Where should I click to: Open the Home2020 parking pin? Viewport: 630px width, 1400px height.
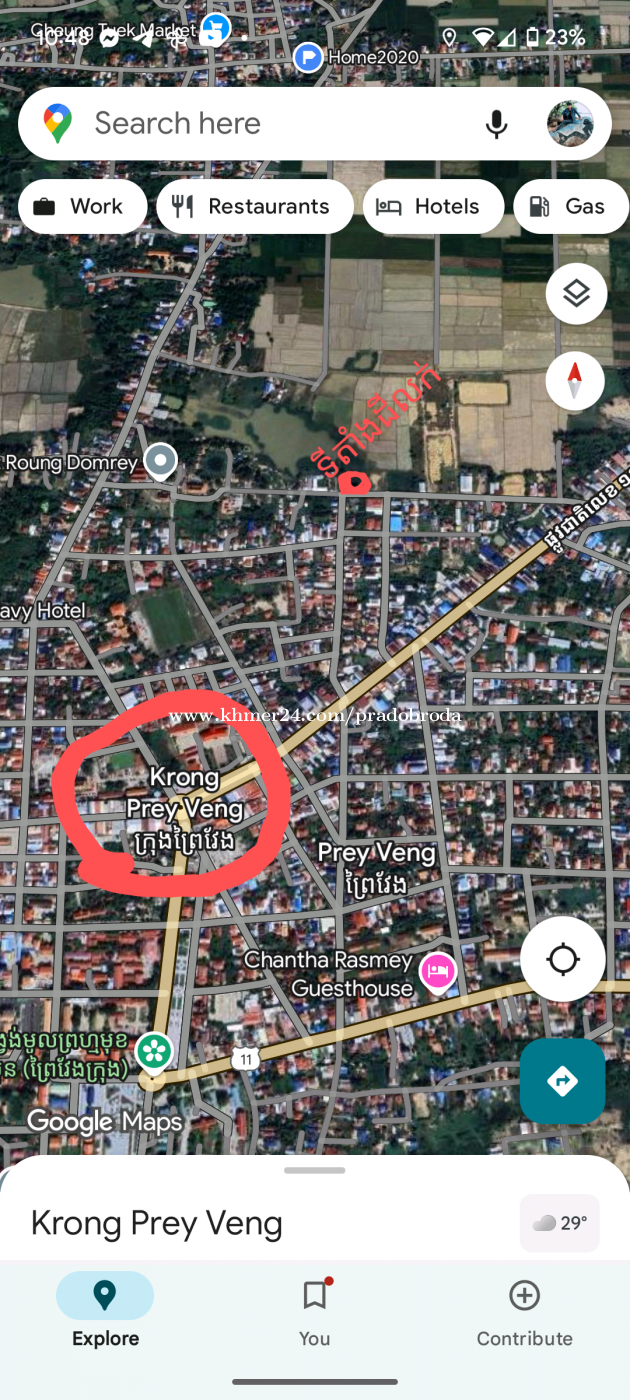(x=308, y=58)
